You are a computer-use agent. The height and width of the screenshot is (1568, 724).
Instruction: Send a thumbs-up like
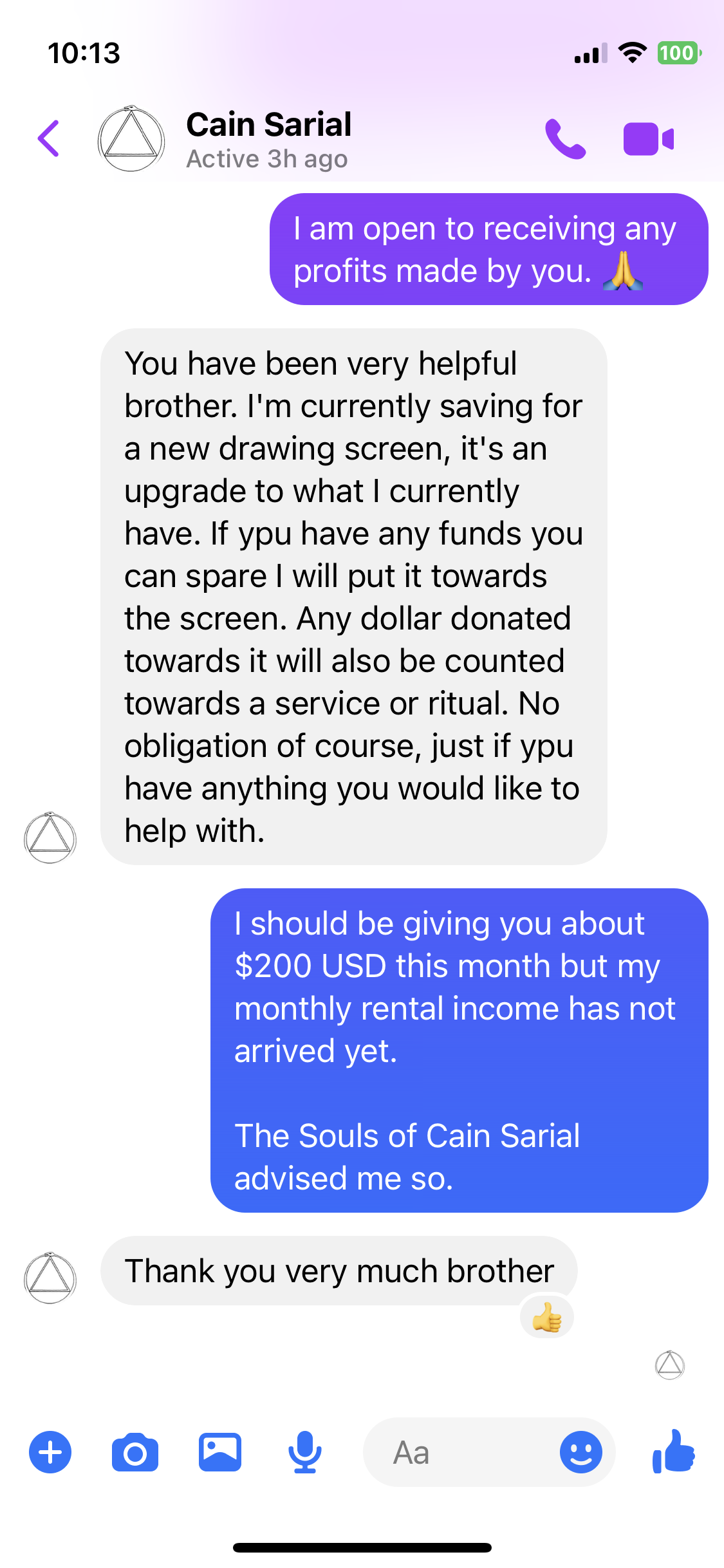pos(674,1452)
